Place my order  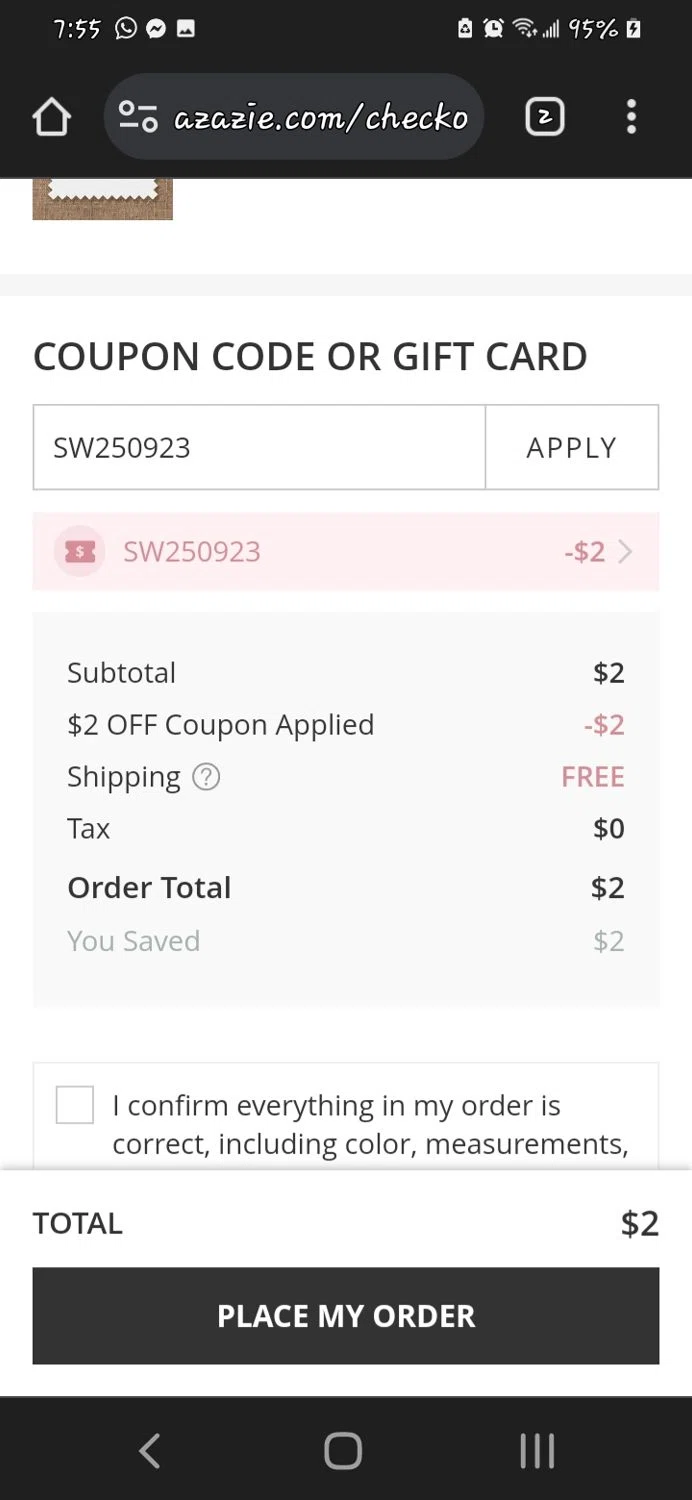coord(346,1316)
